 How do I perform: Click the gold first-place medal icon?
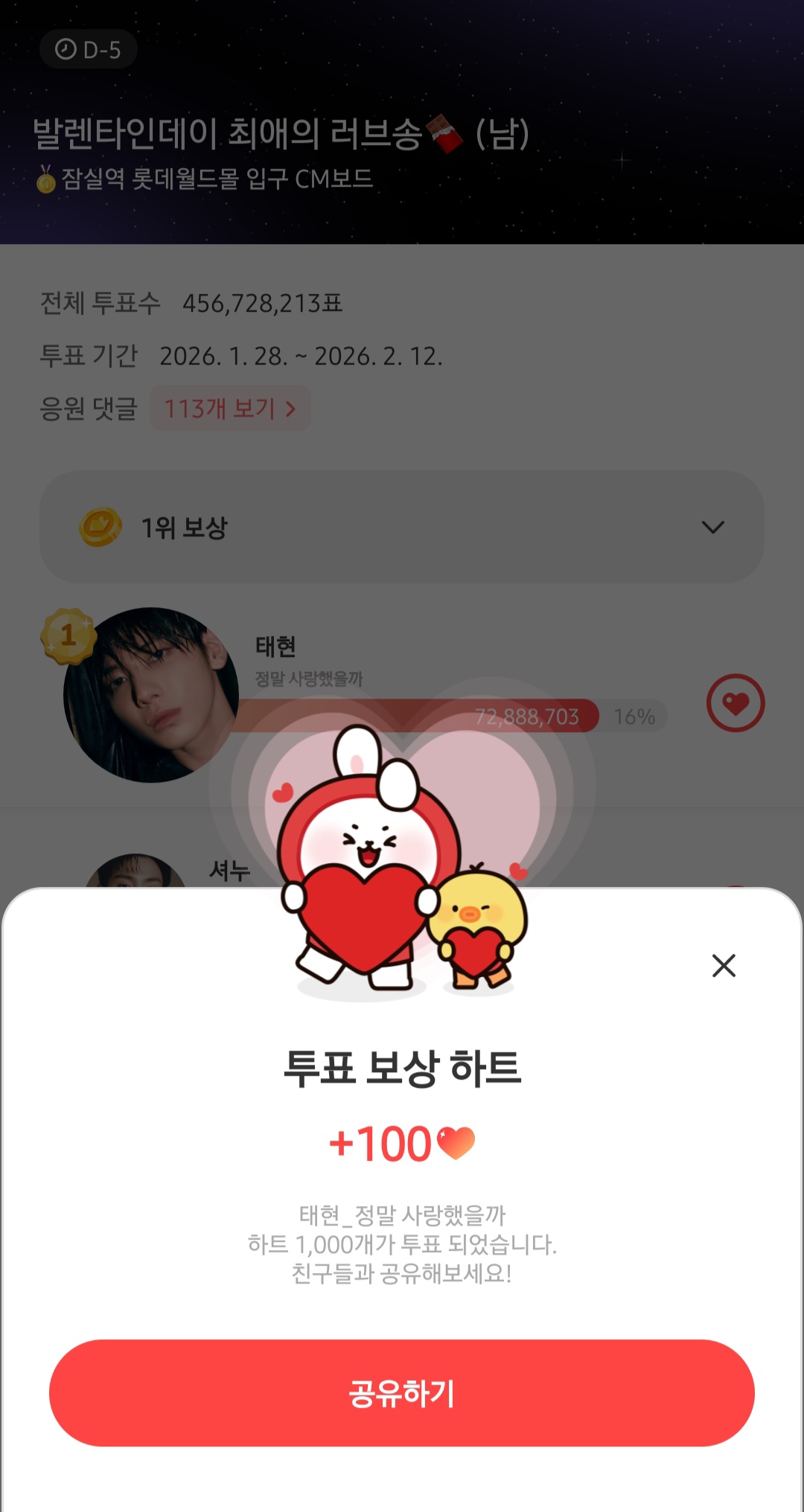[68, 636]
